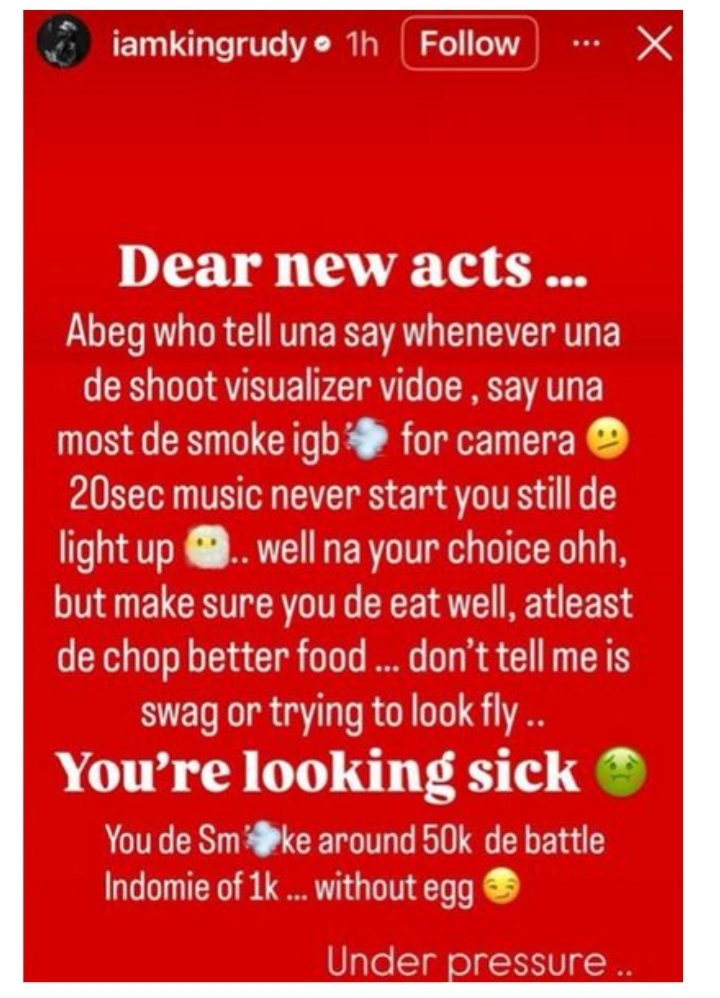Close the story viewer
The image size is (720, 998).
click(x=655, y=45)
